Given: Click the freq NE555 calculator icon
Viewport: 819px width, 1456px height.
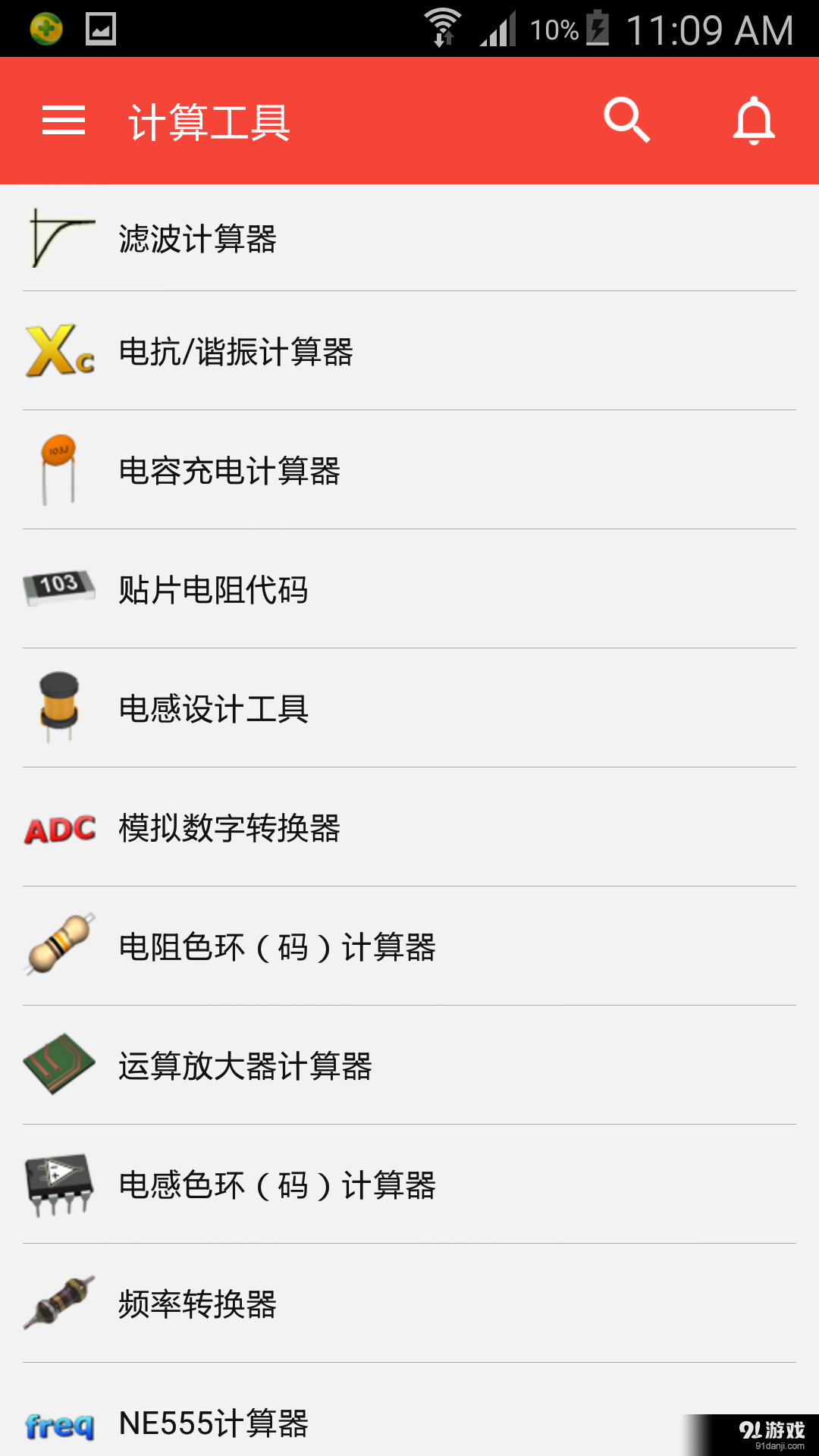Looking at the screenshot, I should pos(61,1424).
